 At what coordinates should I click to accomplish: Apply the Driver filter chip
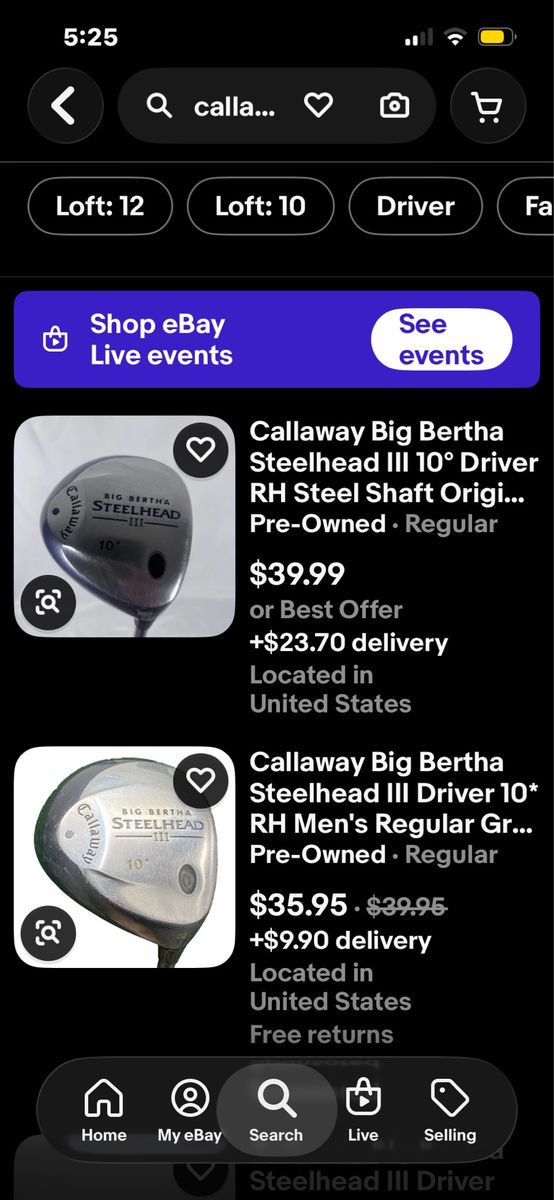coord(415,206)
